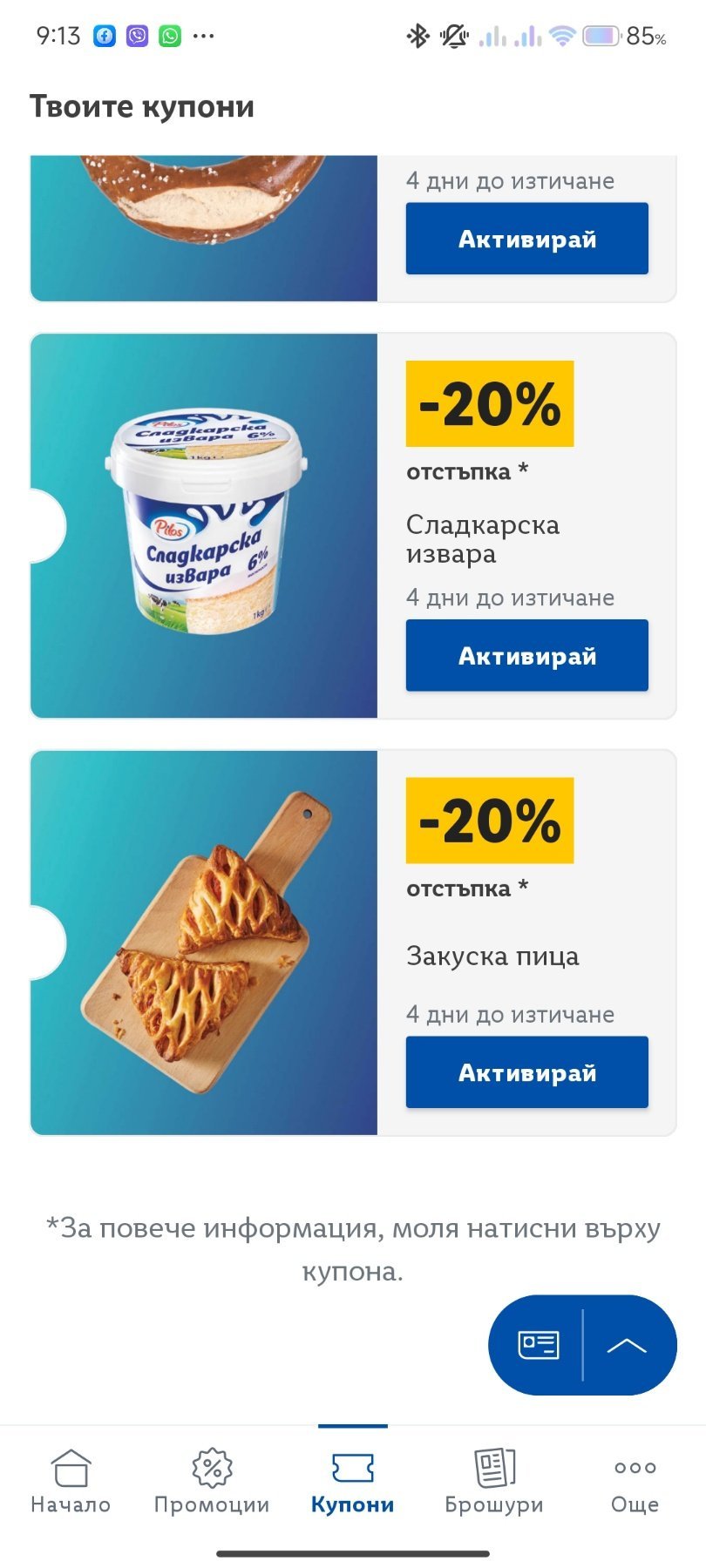Activate the Сладкарска извара coupon
The width and height of the screenshot is (706, 1568).
click(x=526, y=655)
